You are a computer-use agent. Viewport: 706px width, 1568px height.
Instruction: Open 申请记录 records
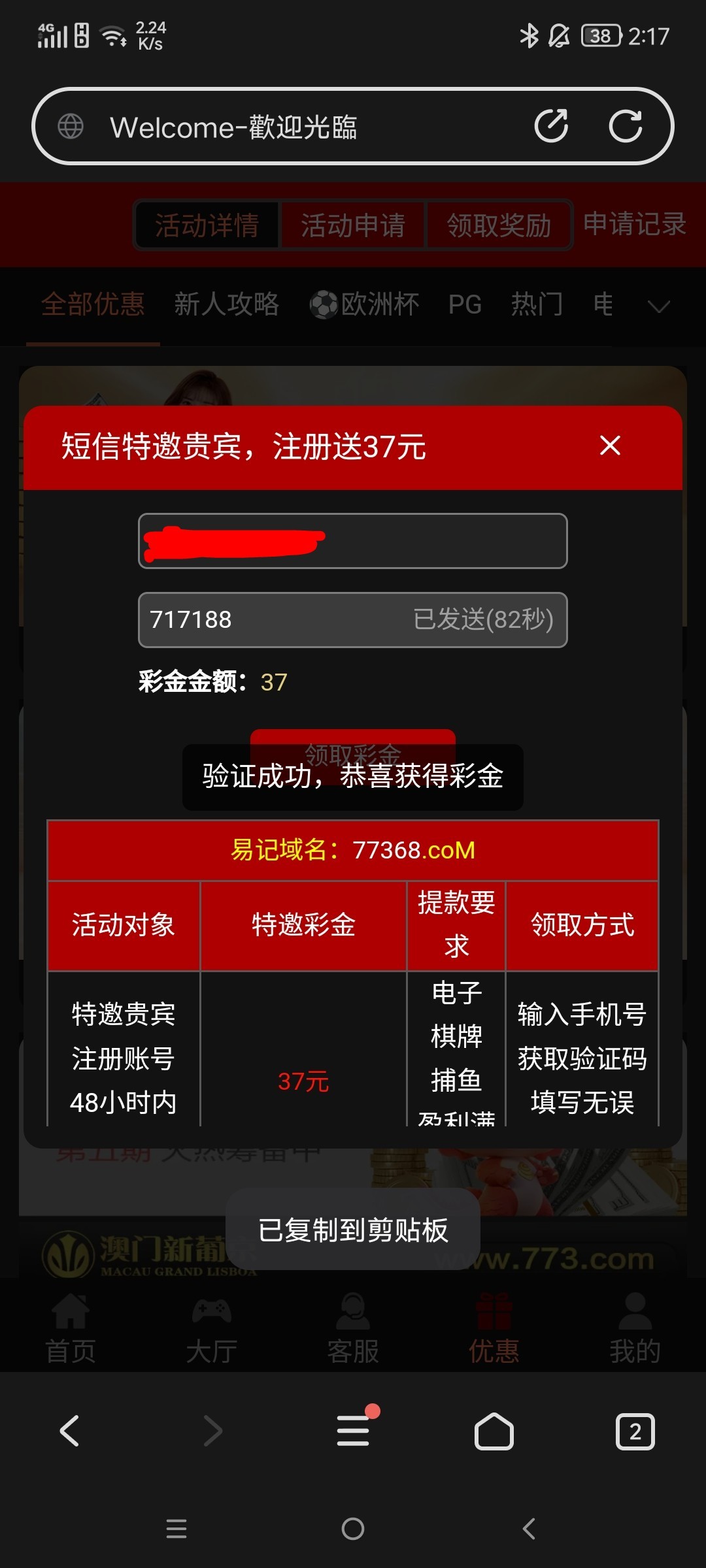pos(634,224)
